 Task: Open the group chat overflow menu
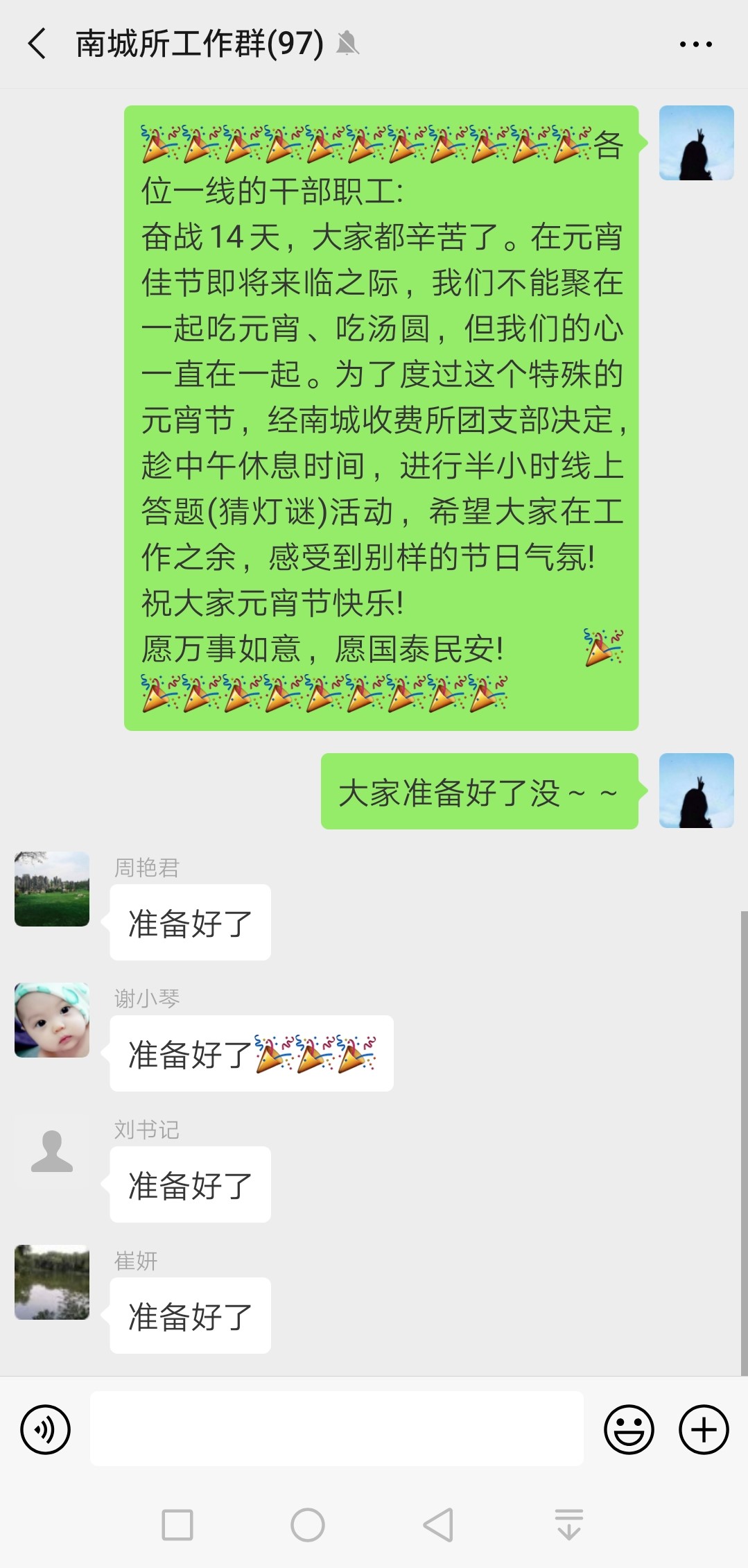695,44
